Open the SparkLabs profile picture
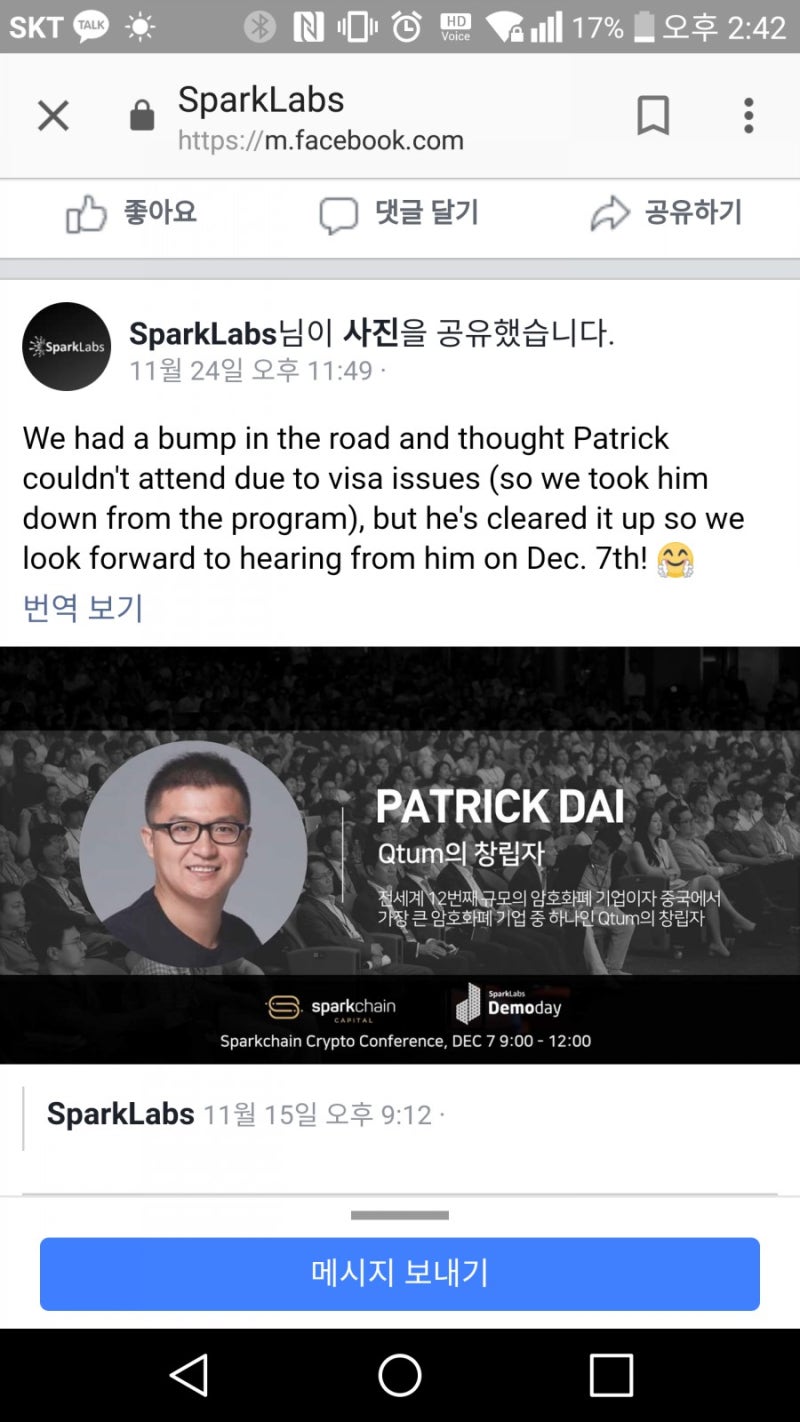Screen dimensions: 800x1422 pyautogui.click(x=67, y=347)
